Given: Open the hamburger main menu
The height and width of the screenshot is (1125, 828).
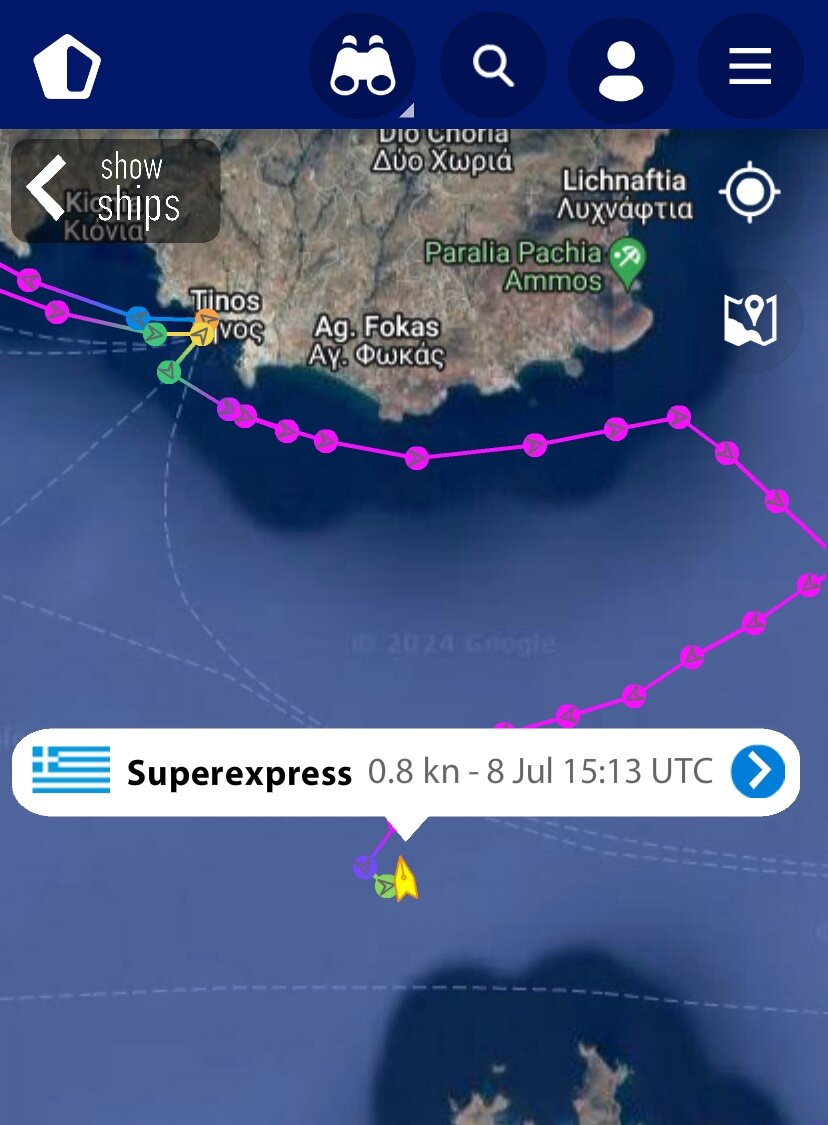Looking at the screenshot, I should pyautogui.click(x=749, y=68).
